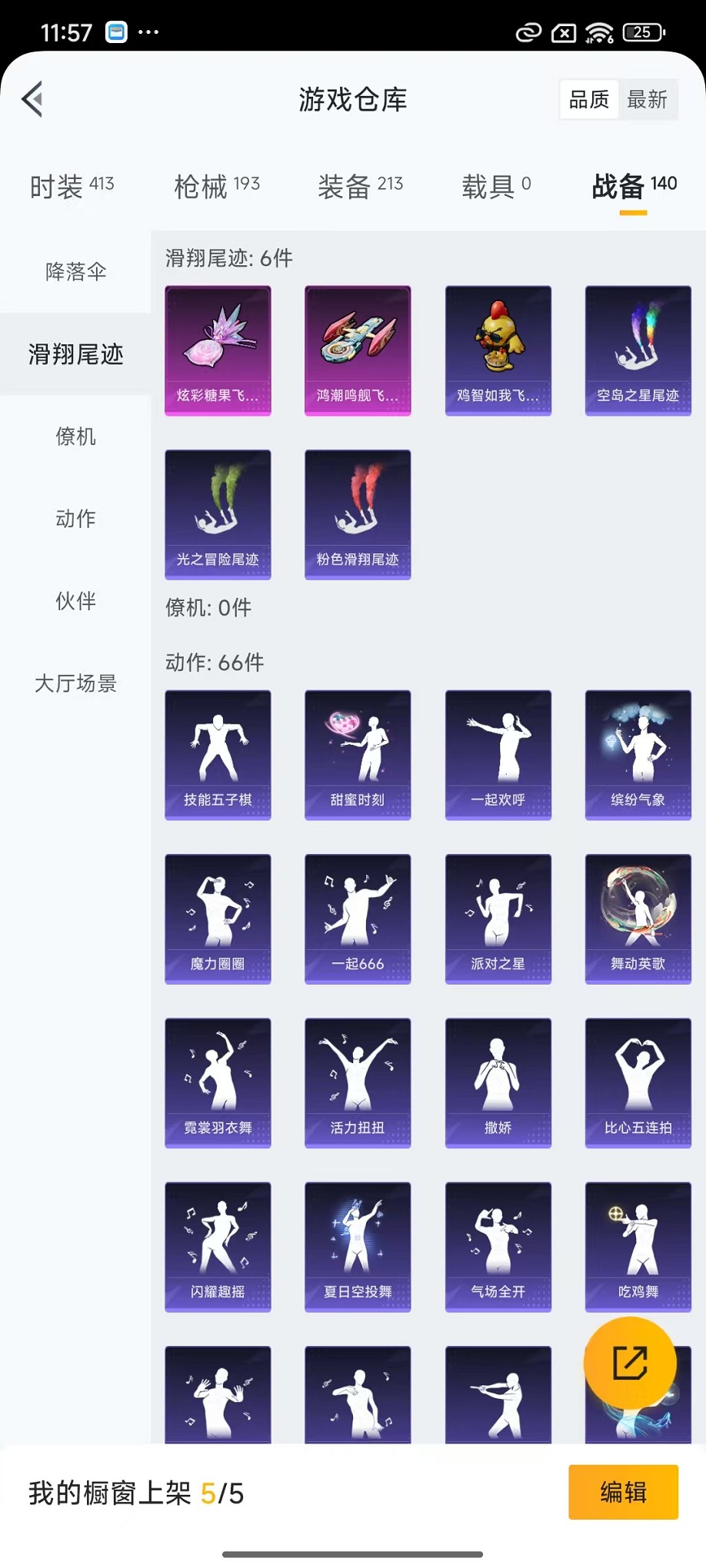706x1568 pixels.
Task: Open the 炫彩糖果飞… trail item
Action: point(218,350)
